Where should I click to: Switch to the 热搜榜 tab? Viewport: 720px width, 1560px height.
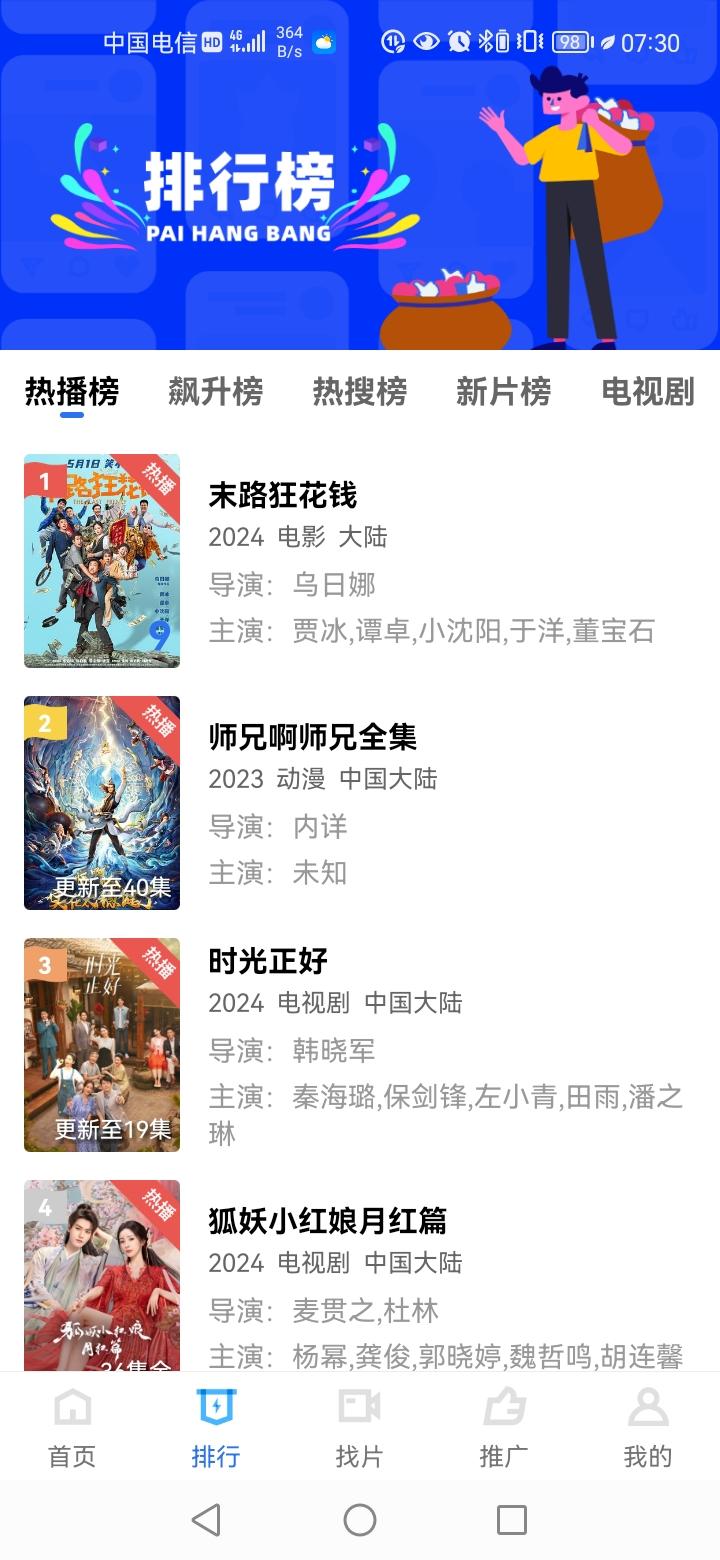click(360, 393)
